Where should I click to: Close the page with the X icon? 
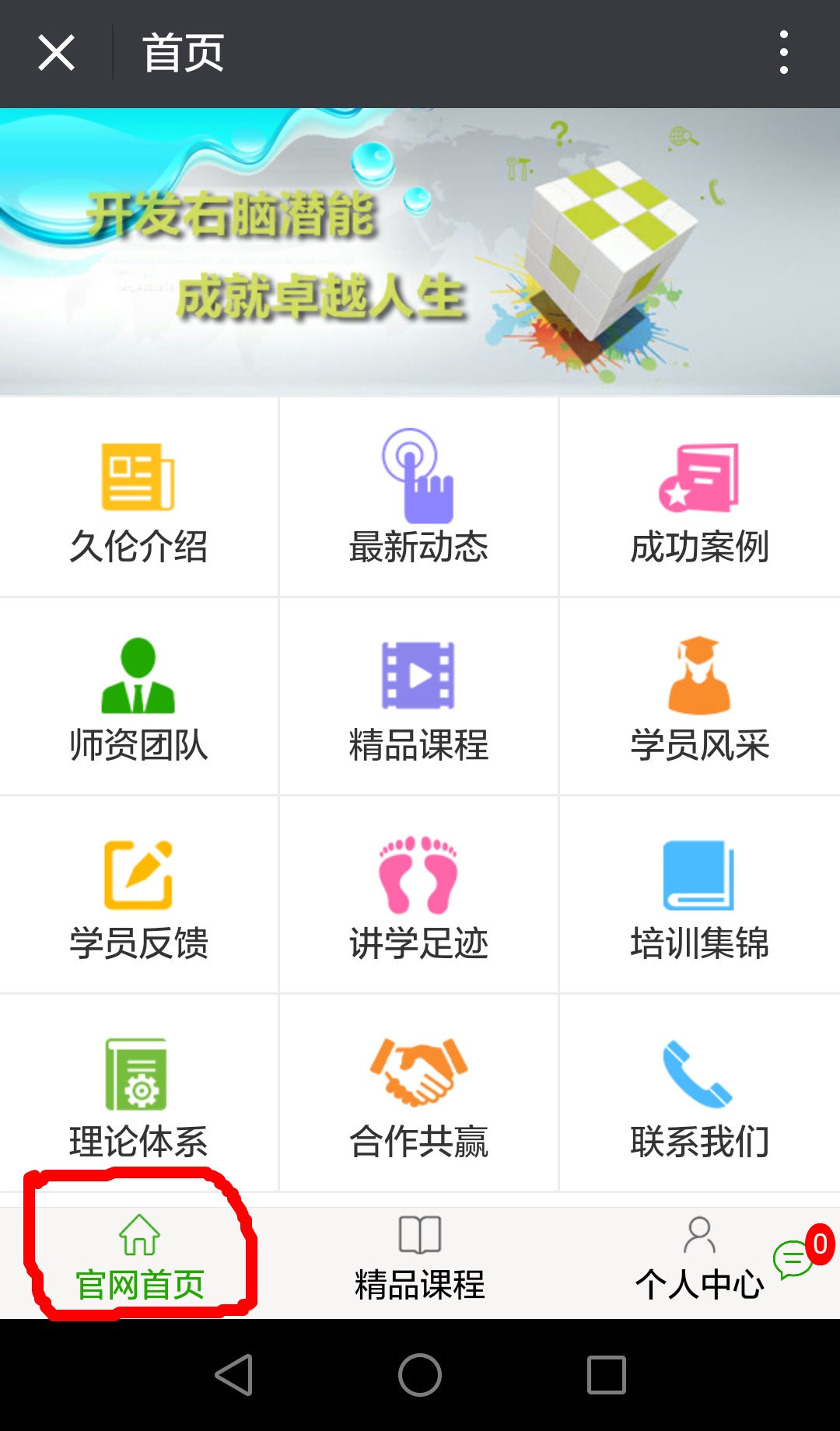click(56, 53)
